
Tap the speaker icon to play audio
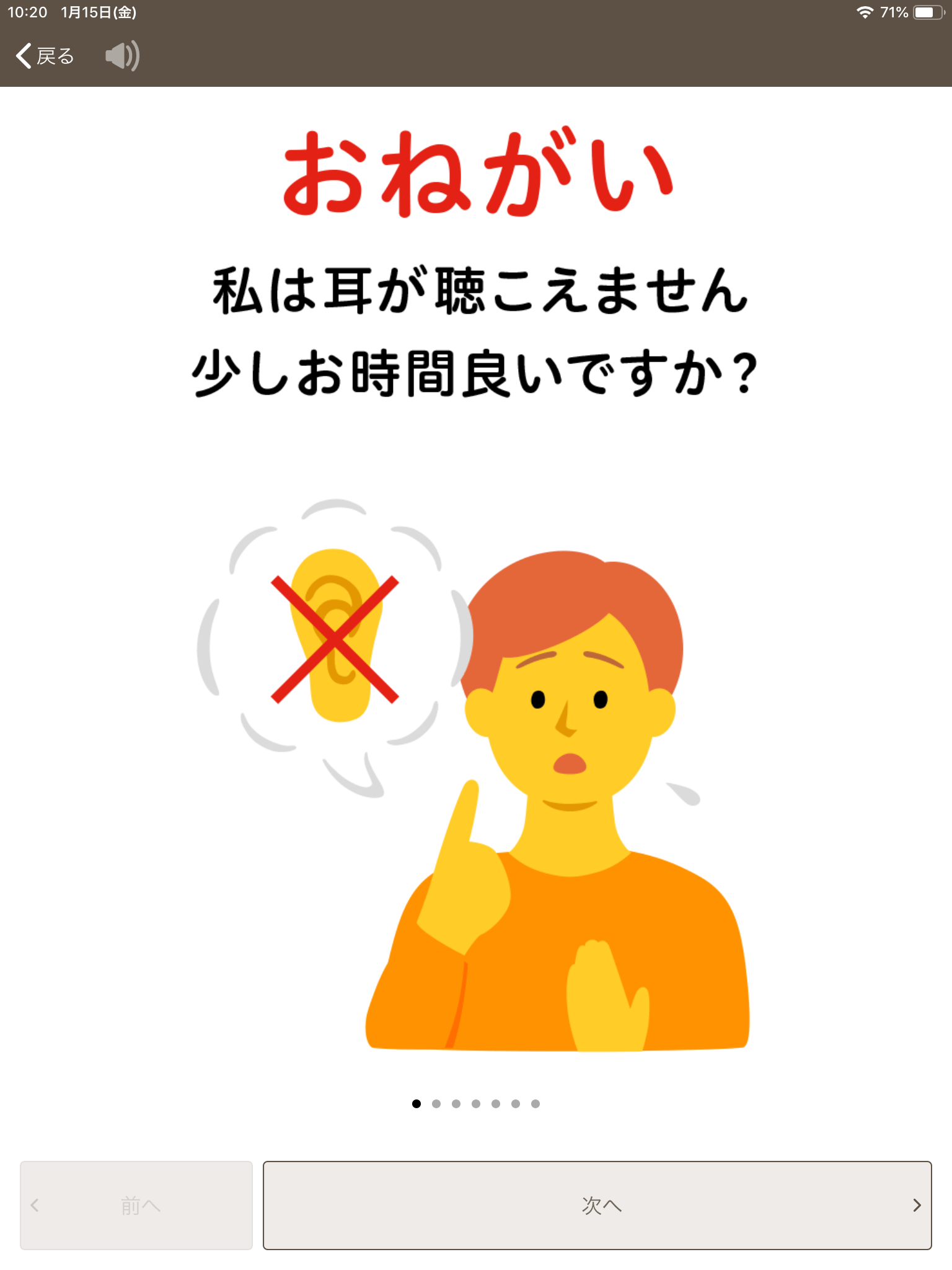pyautogui.click(x=122, y=56)
